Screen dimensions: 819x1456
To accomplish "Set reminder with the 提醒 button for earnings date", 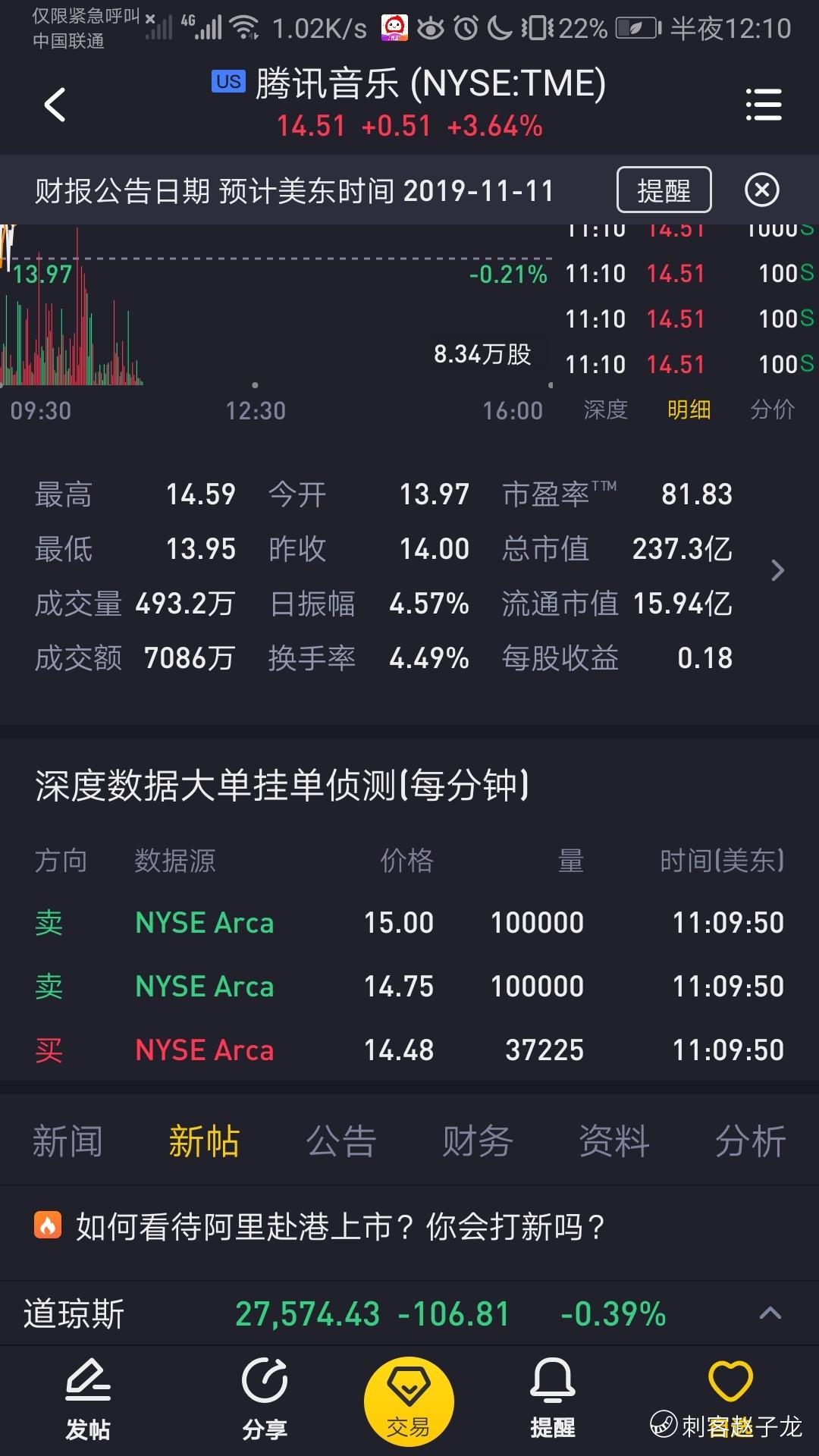I will [664, 190].
